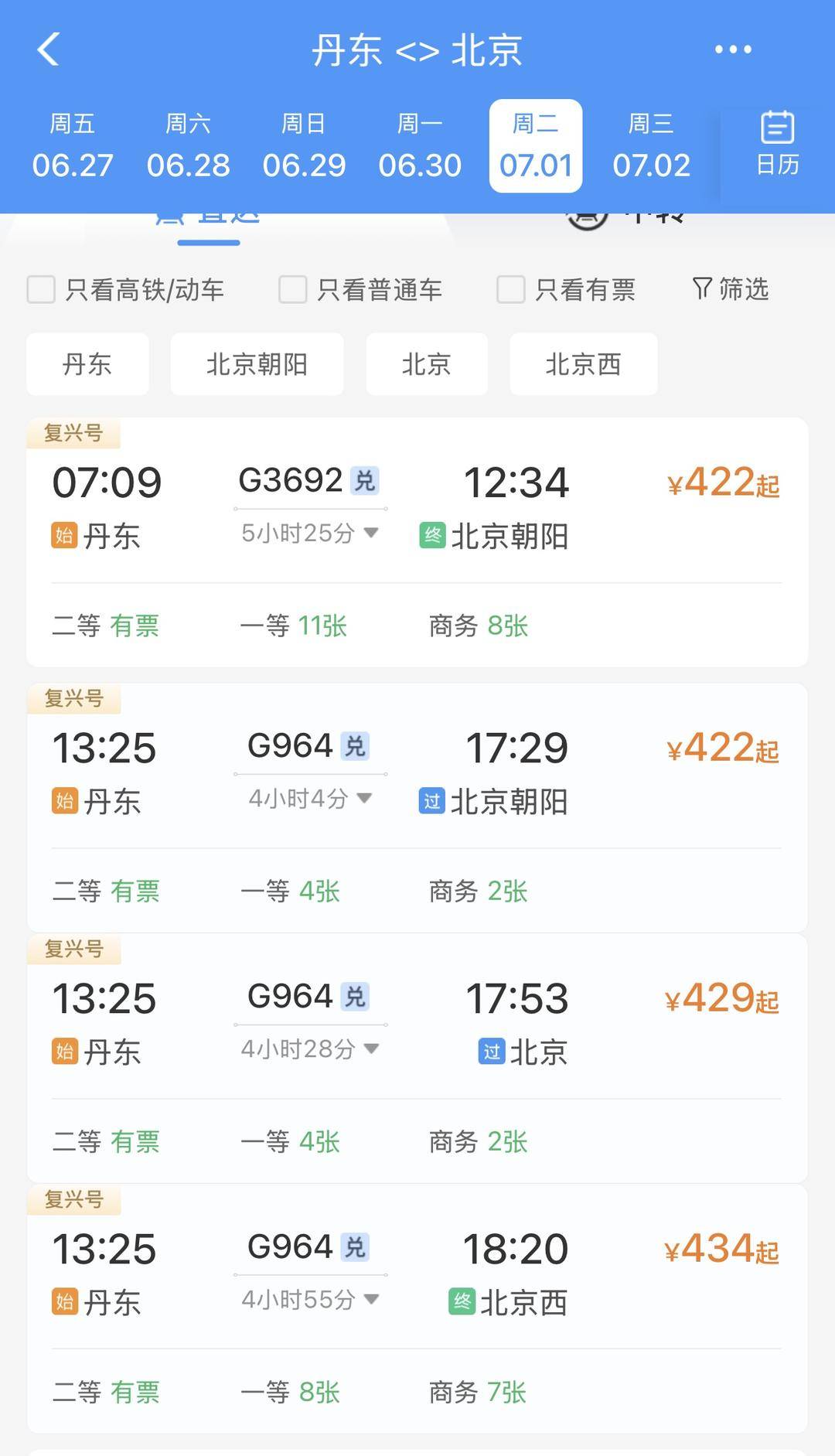This screenshot has height=1456, width=835.
Task: Filter by 丹东 station chip
Action: pyautogui.click(x=87, y=364)
